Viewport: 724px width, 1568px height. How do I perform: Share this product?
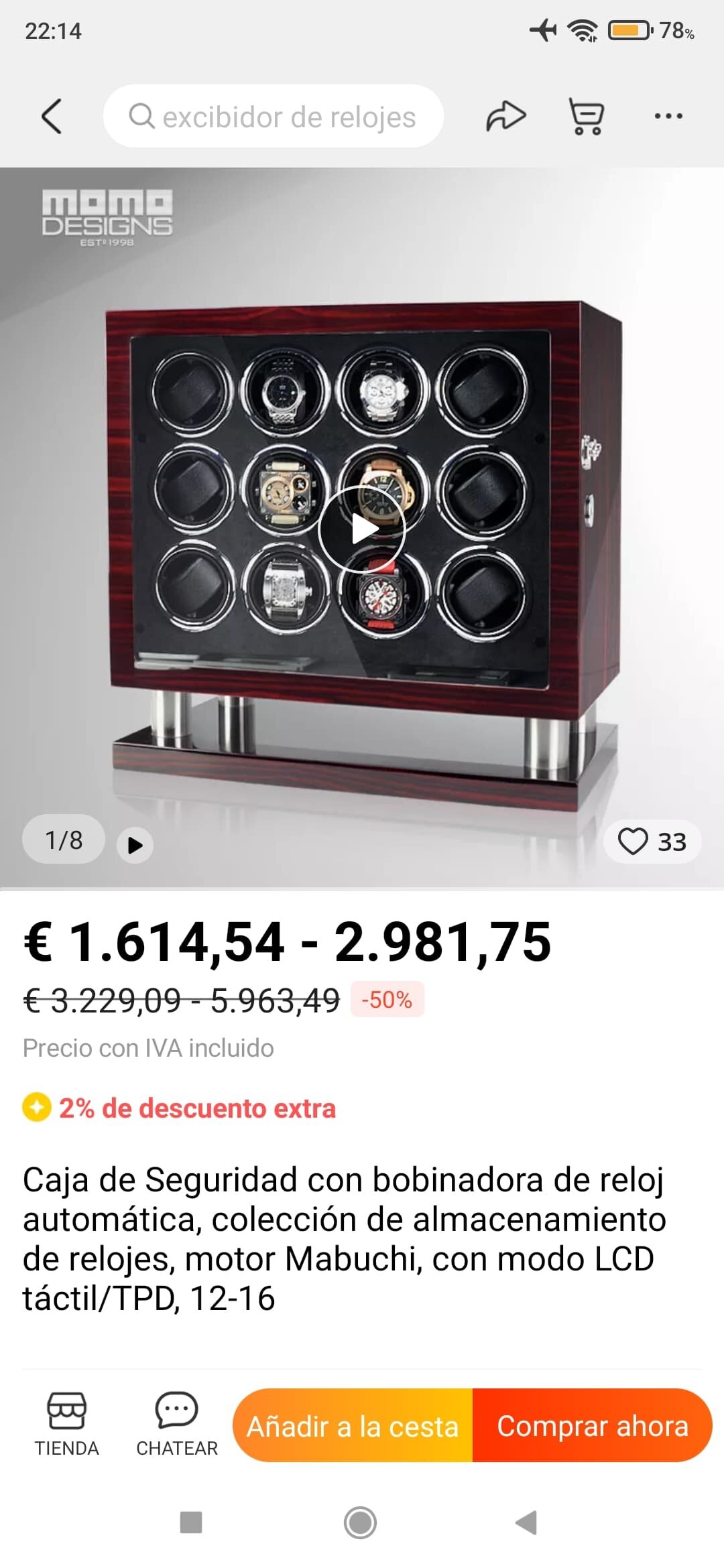(505, 117)
